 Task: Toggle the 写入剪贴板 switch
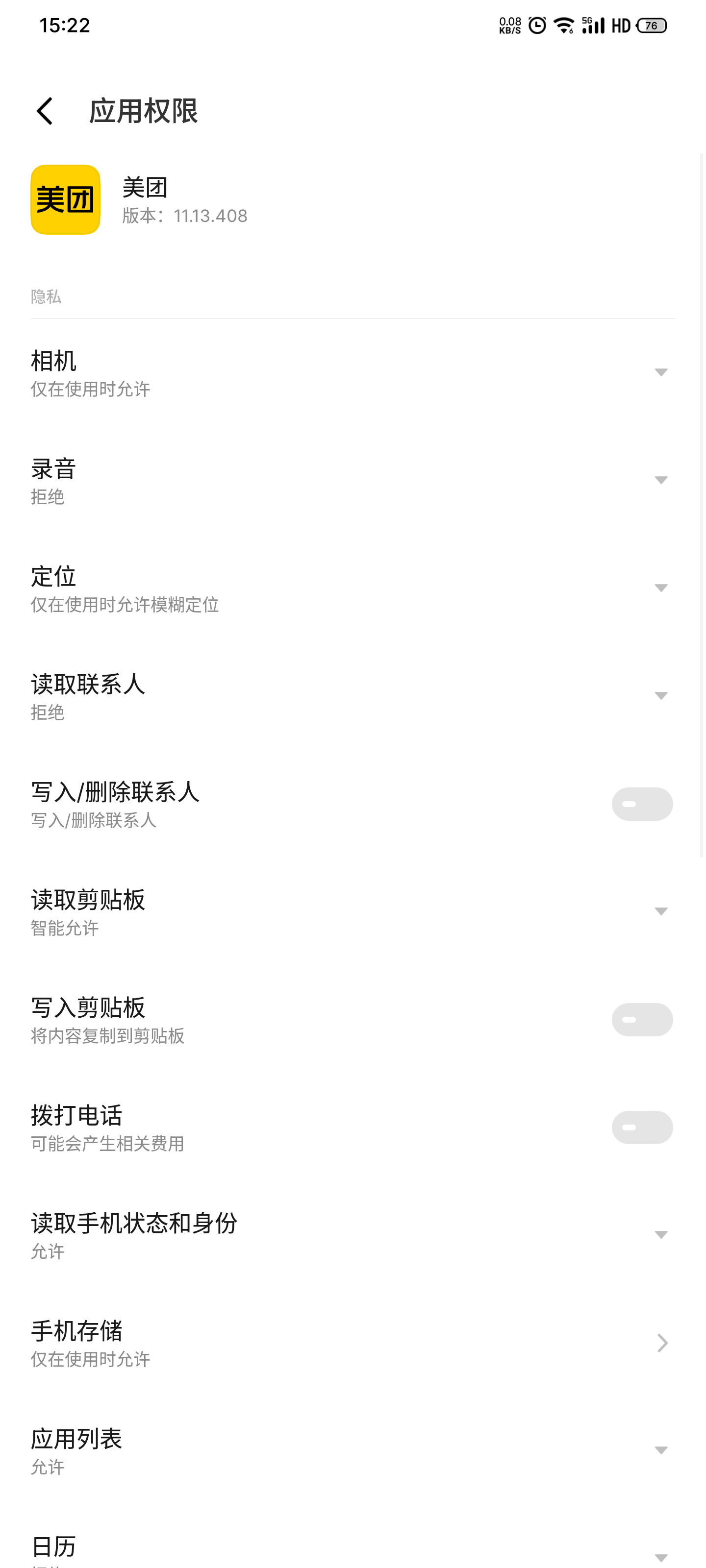pyautogui.click(x=641, y=1020)
